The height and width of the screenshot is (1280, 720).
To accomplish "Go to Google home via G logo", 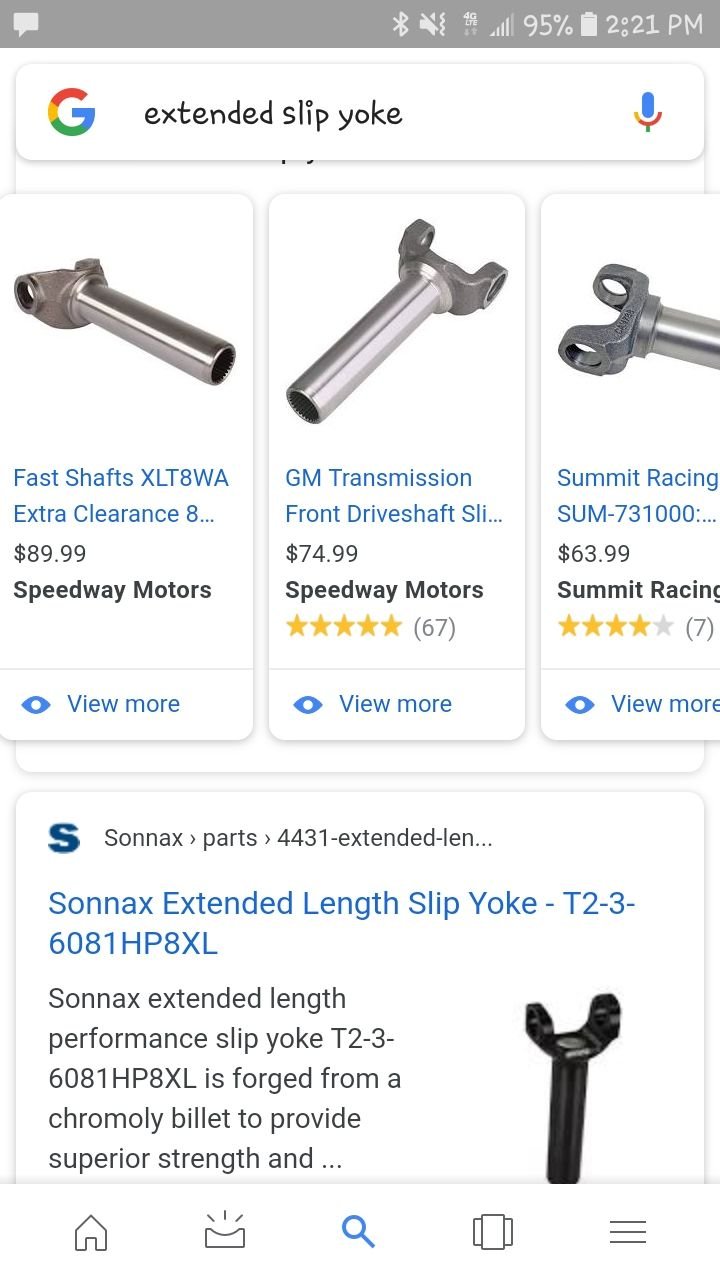I will point(72,113).
